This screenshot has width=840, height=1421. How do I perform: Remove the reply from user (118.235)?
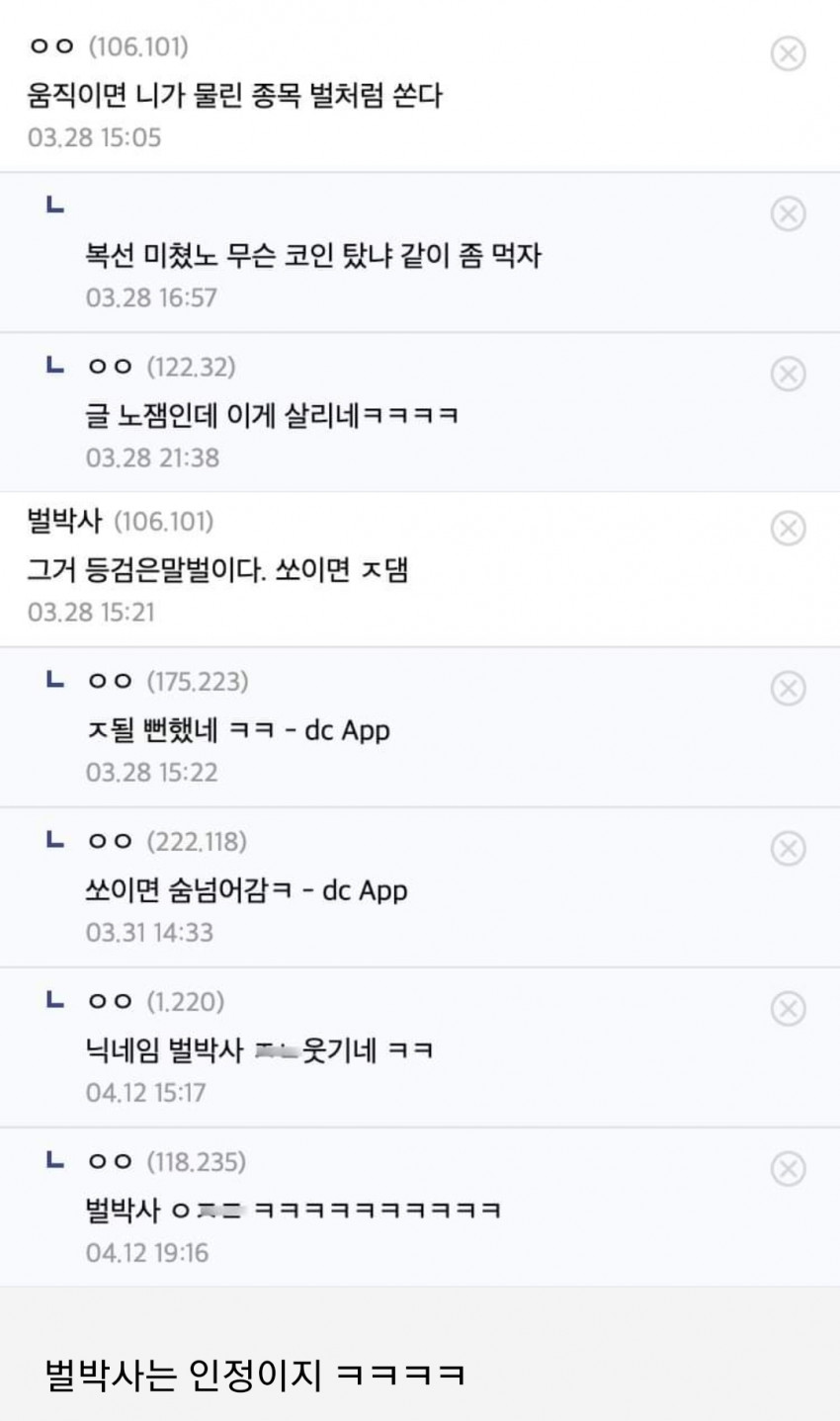coord(788,1168)
